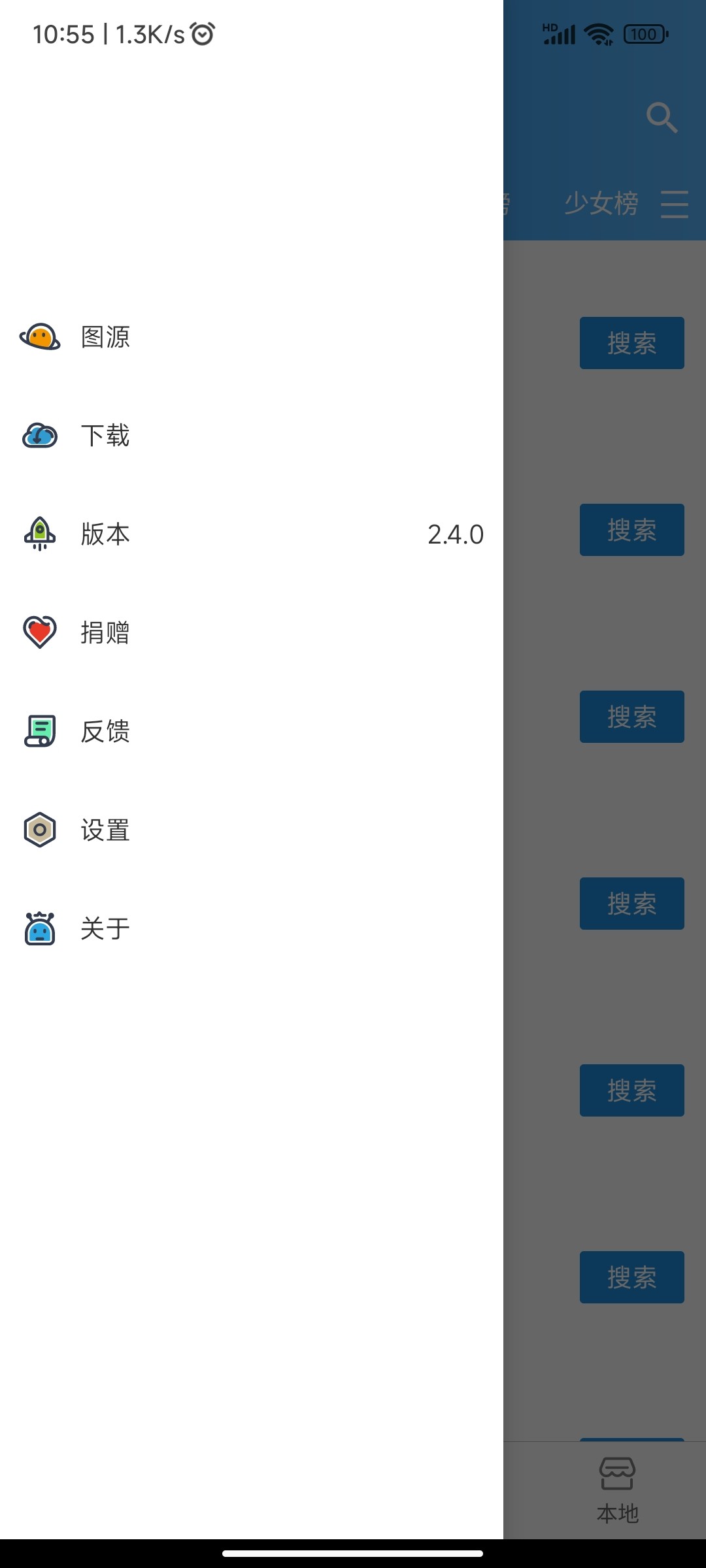Tap the version number 2.4.0

pos(455,534)
